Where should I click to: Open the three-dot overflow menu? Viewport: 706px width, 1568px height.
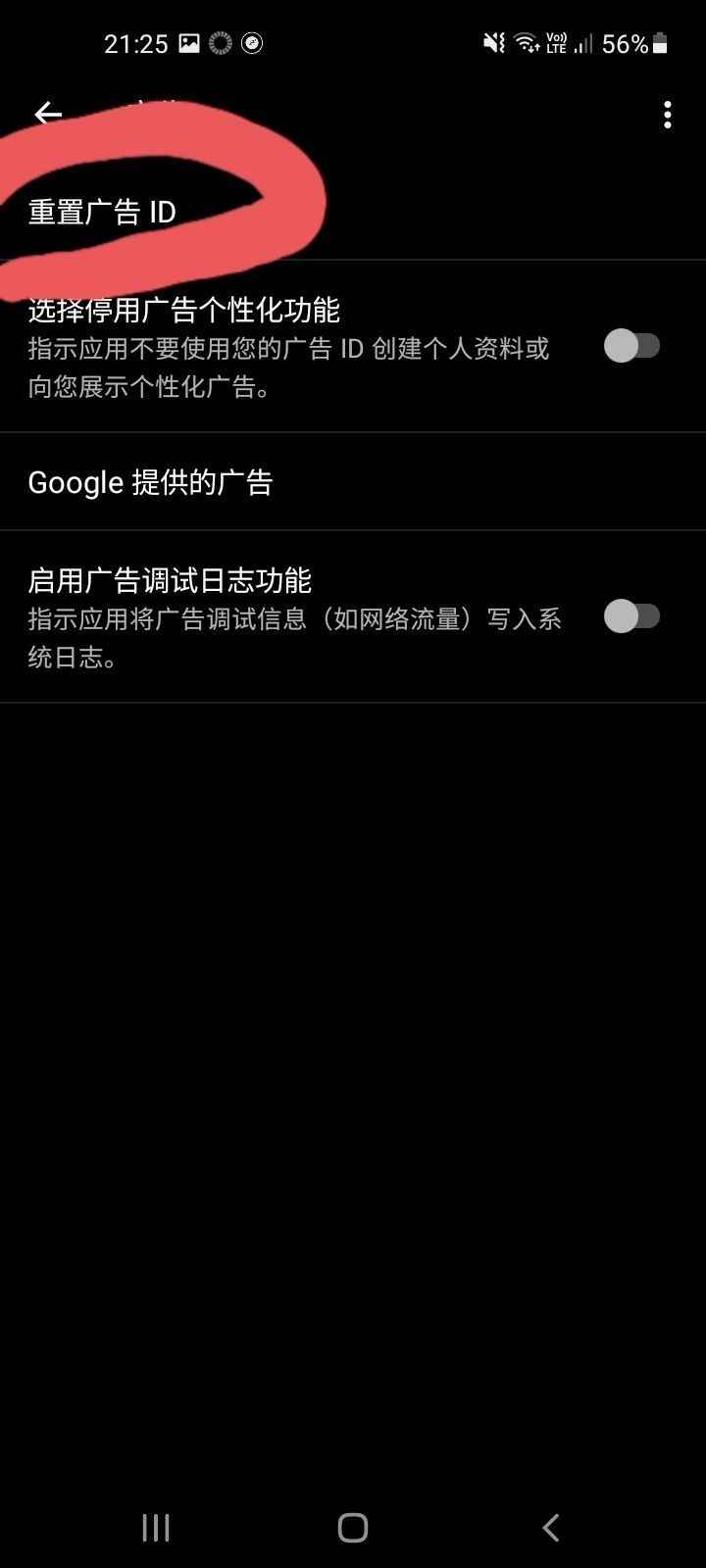pos(667,115)
